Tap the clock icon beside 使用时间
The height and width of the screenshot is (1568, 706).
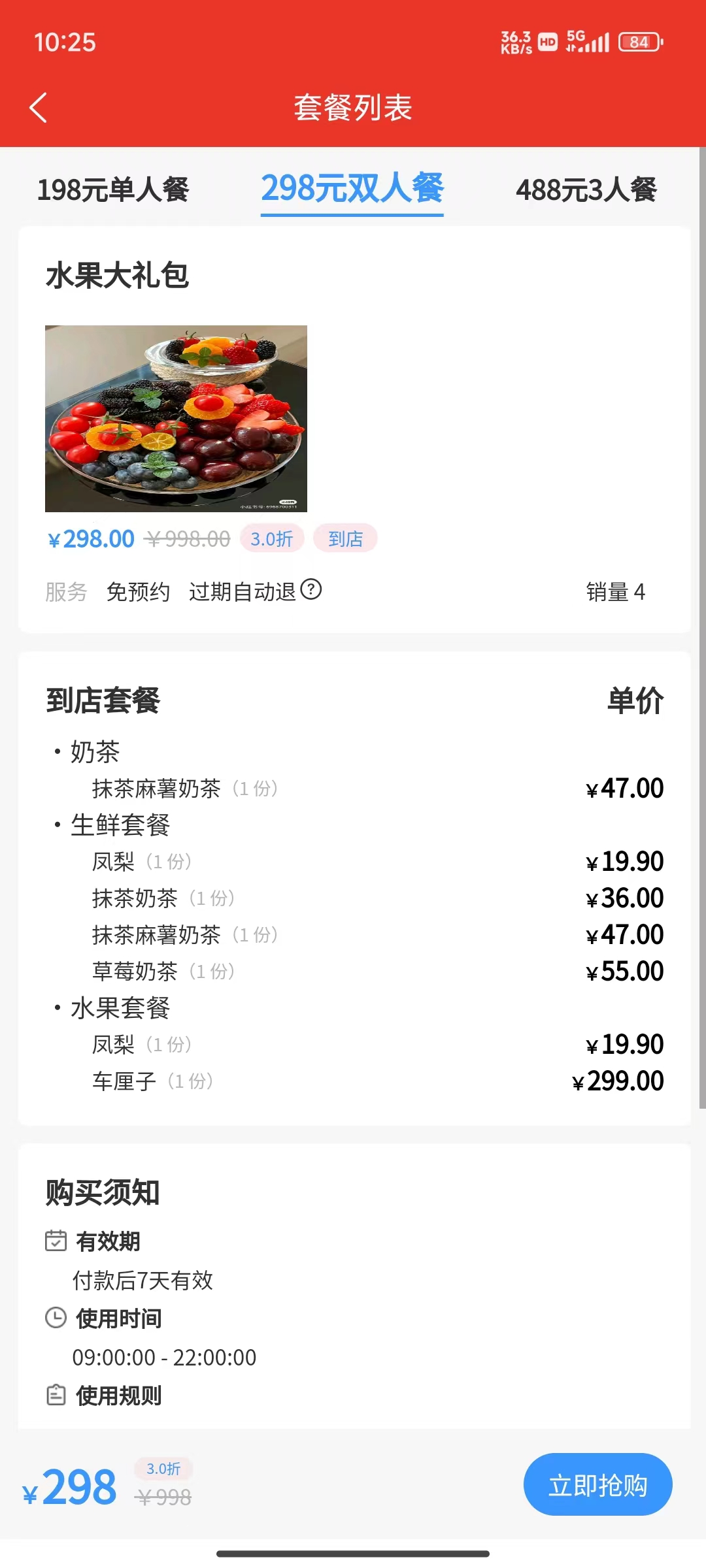pos(56,1318)
